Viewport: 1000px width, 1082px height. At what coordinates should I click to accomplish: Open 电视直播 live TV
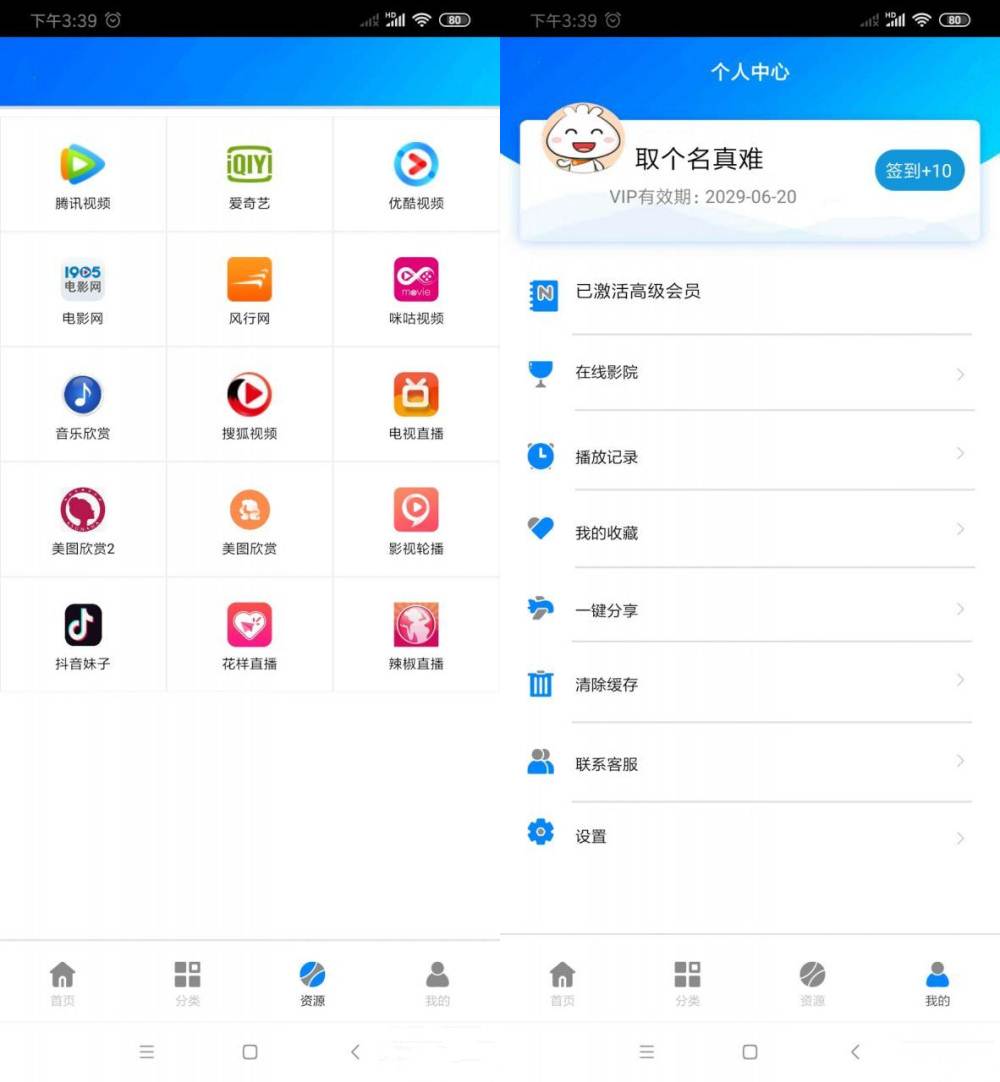pyautogui.click(x=416, y=405)
